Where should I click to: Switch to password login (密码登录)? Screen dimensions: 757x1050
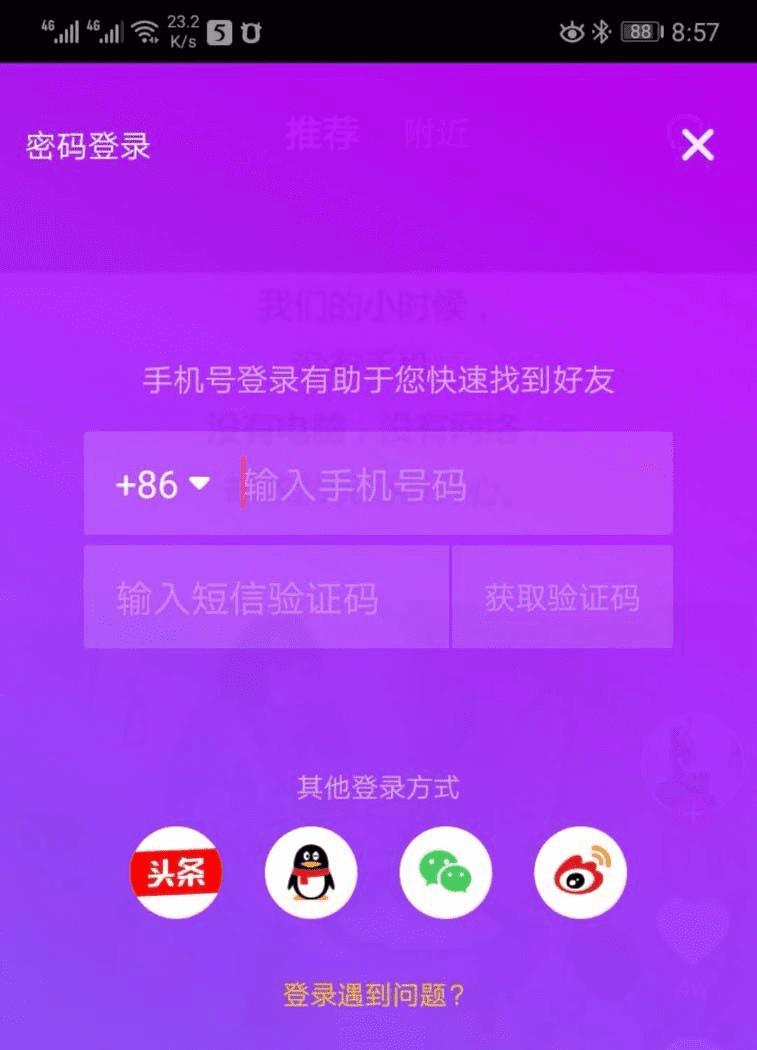pos(88,146)
